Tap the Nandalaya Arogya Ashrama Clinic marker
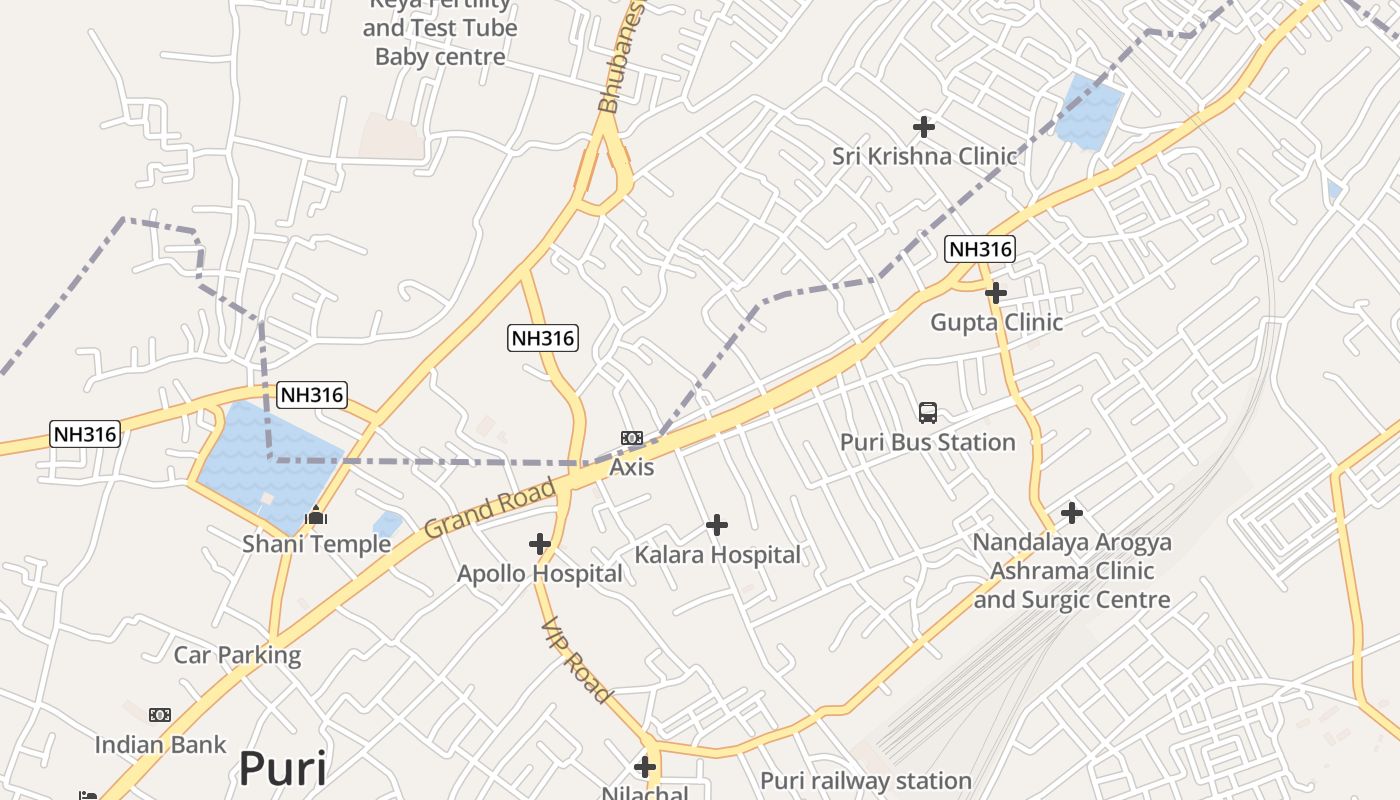The height and width of the screenshot is (800, 1400). 1072,513
